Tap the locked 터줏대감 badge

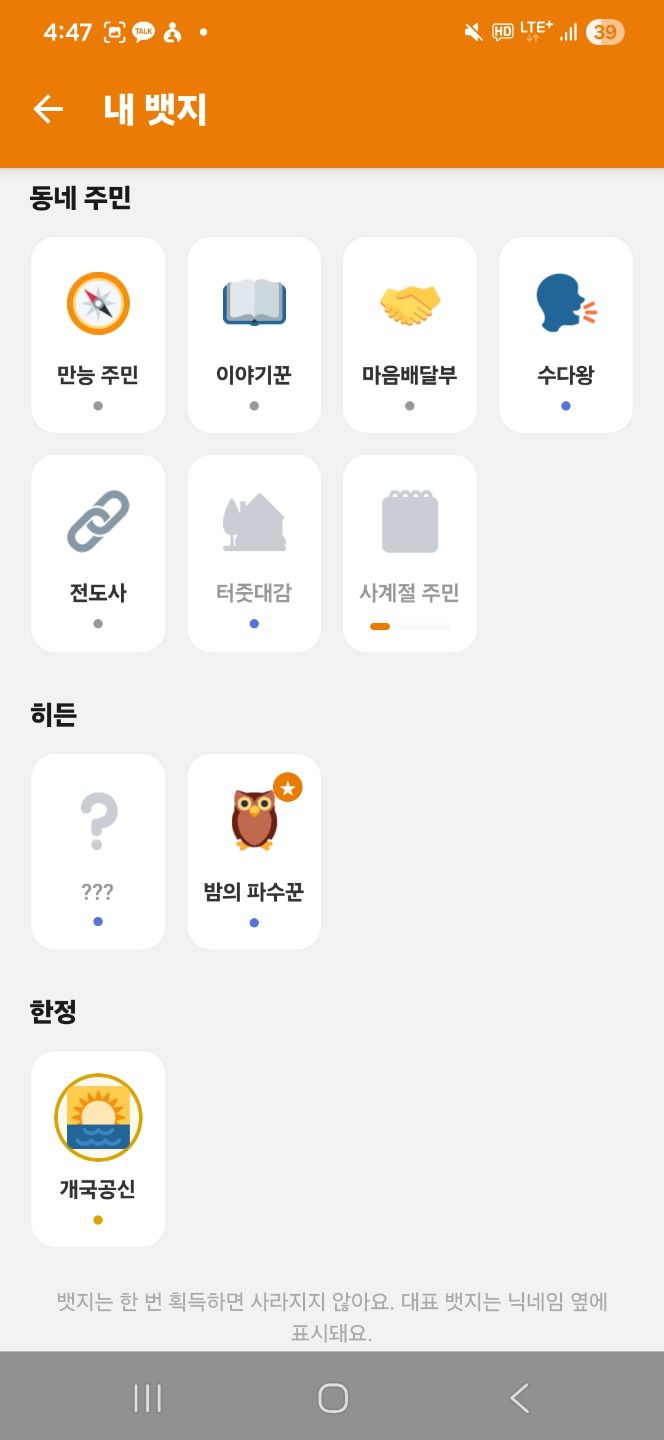pos(254,553)
